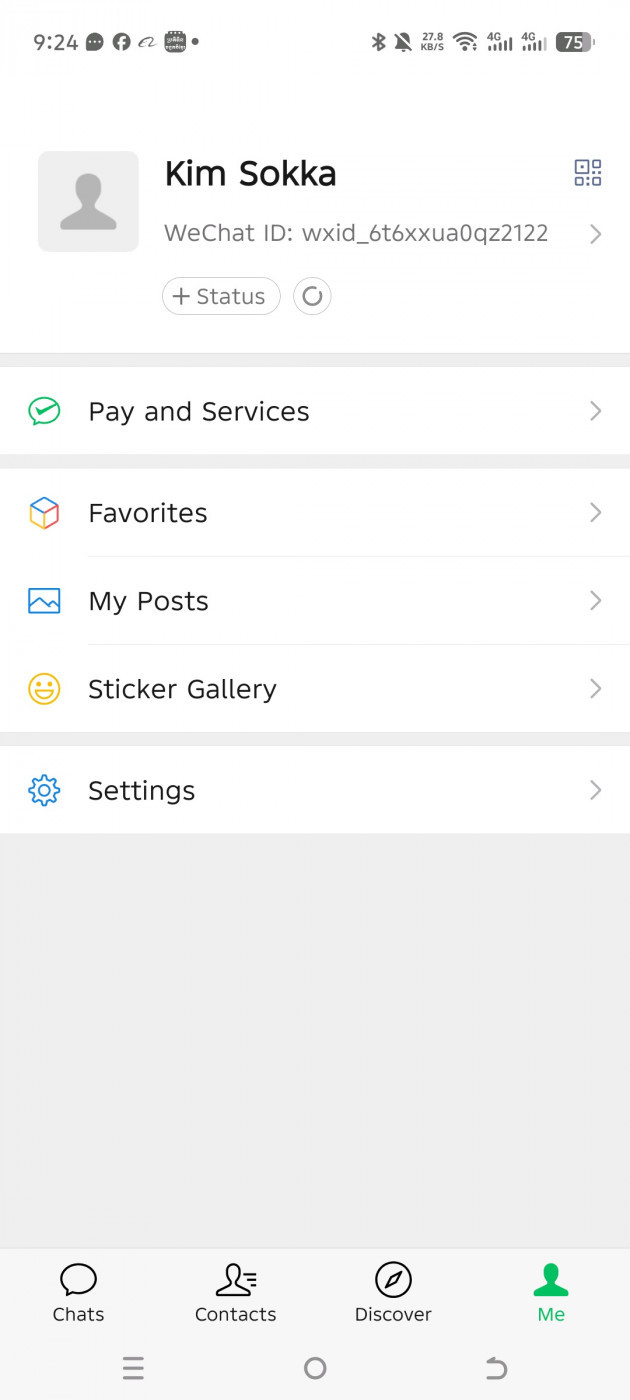
Task: Open the Sticker Gallery
Action: click(x=315, y=689)
